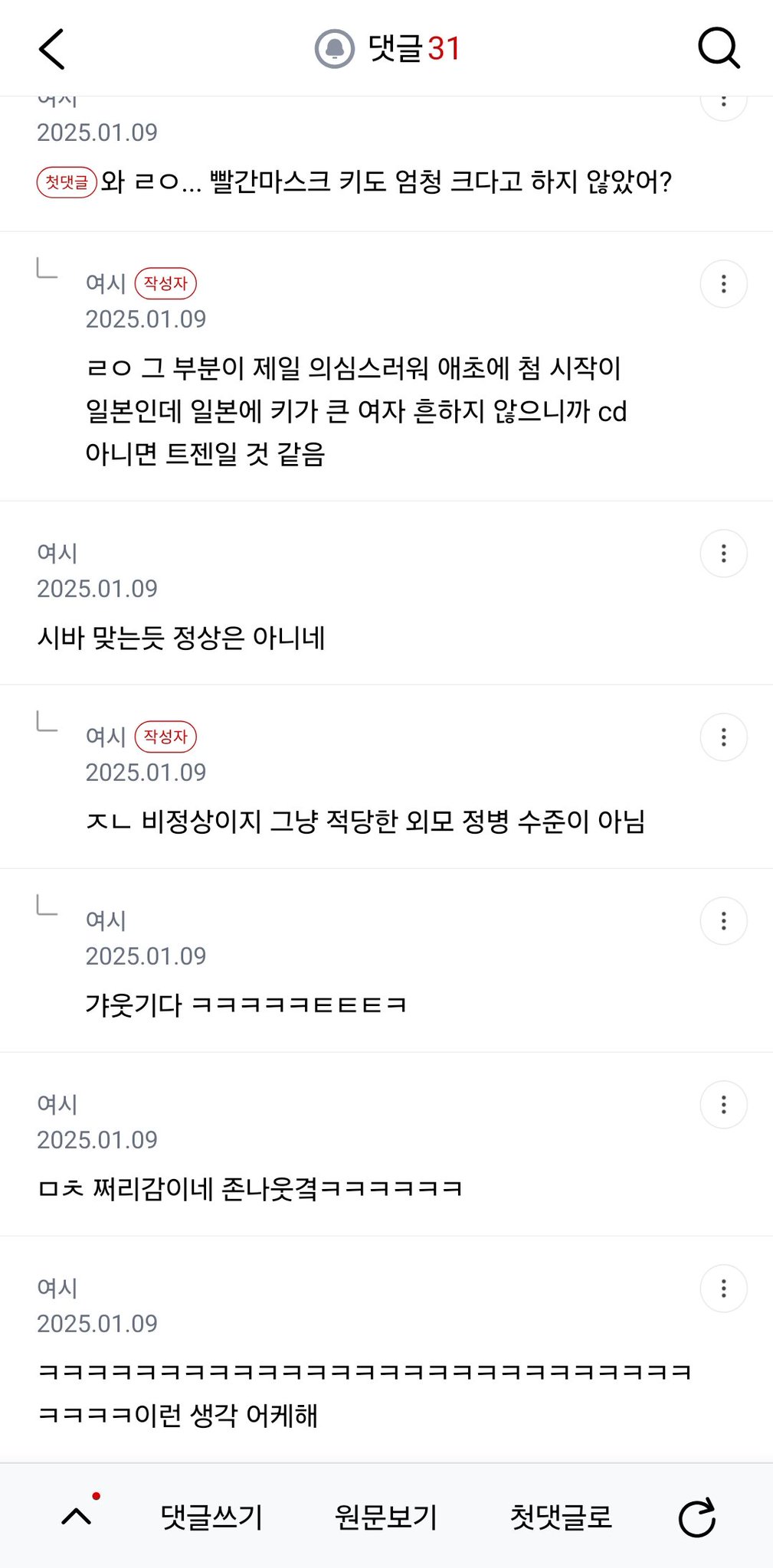The width and height of the screenshot is (773, 1568).
Task: Go back using the top-left arrow
Action: (x=51, y=49)
